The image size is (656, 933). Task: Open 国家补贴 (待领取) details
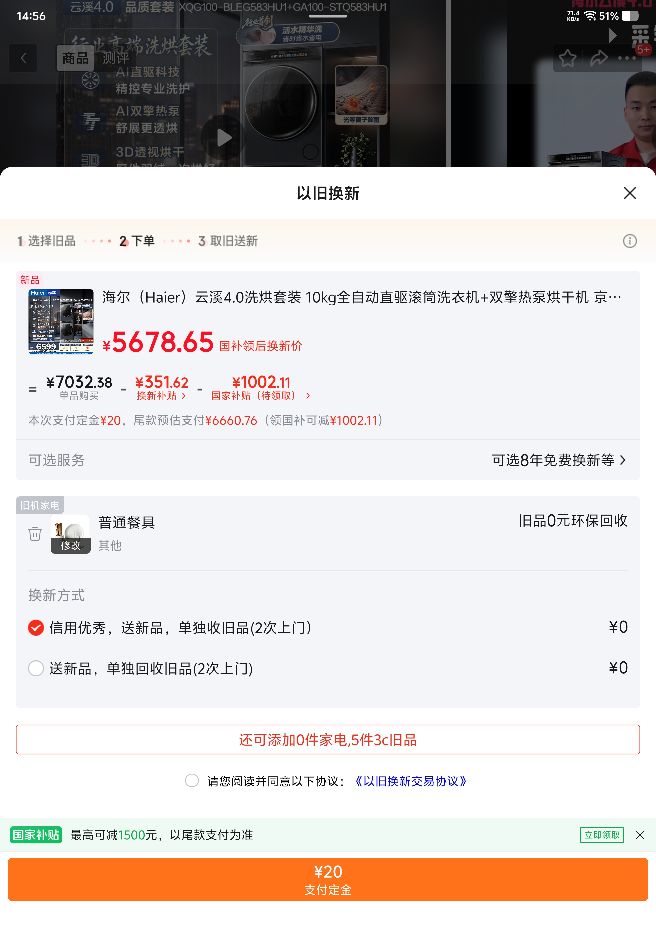[261, 388]
